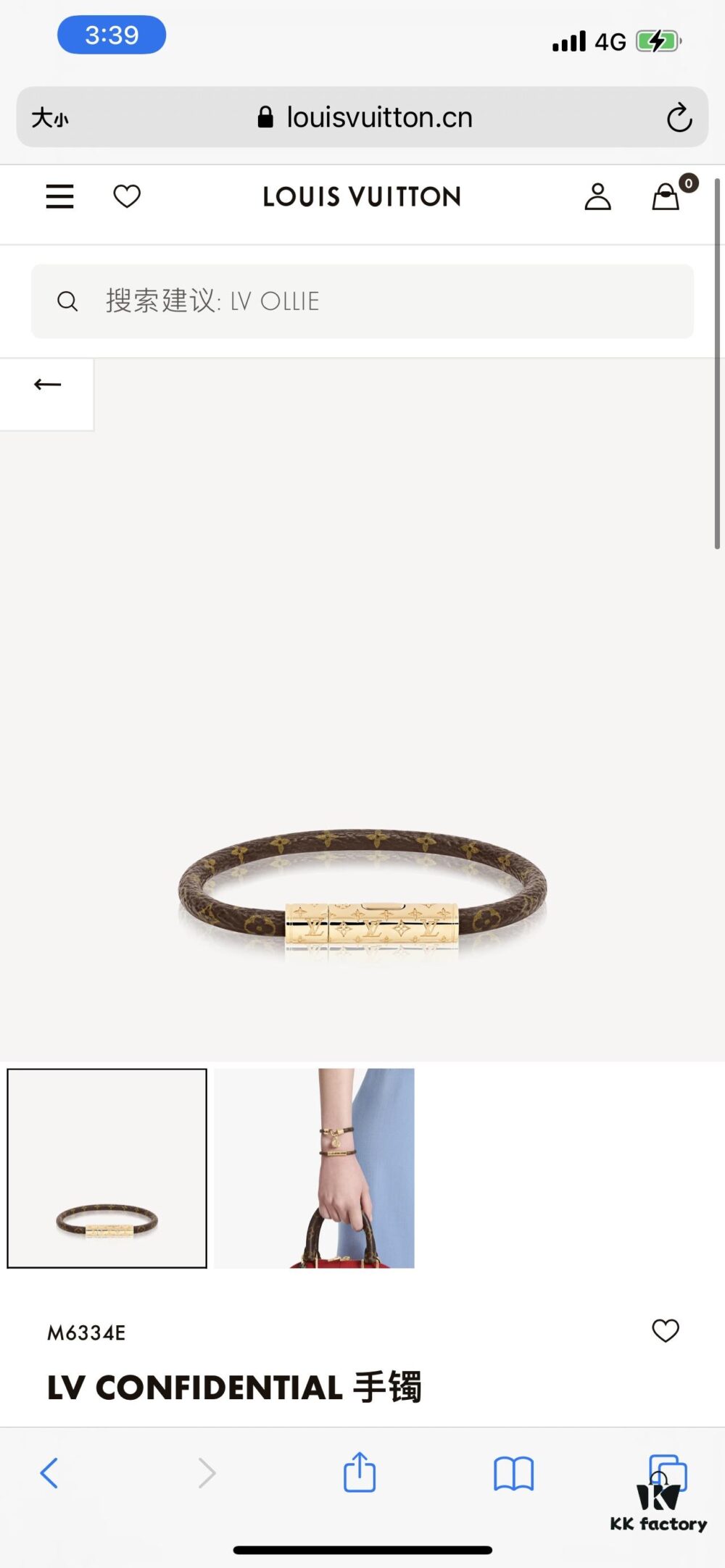Tap the page reload button
Viewport: 725px width, 1568px height.
679,117
